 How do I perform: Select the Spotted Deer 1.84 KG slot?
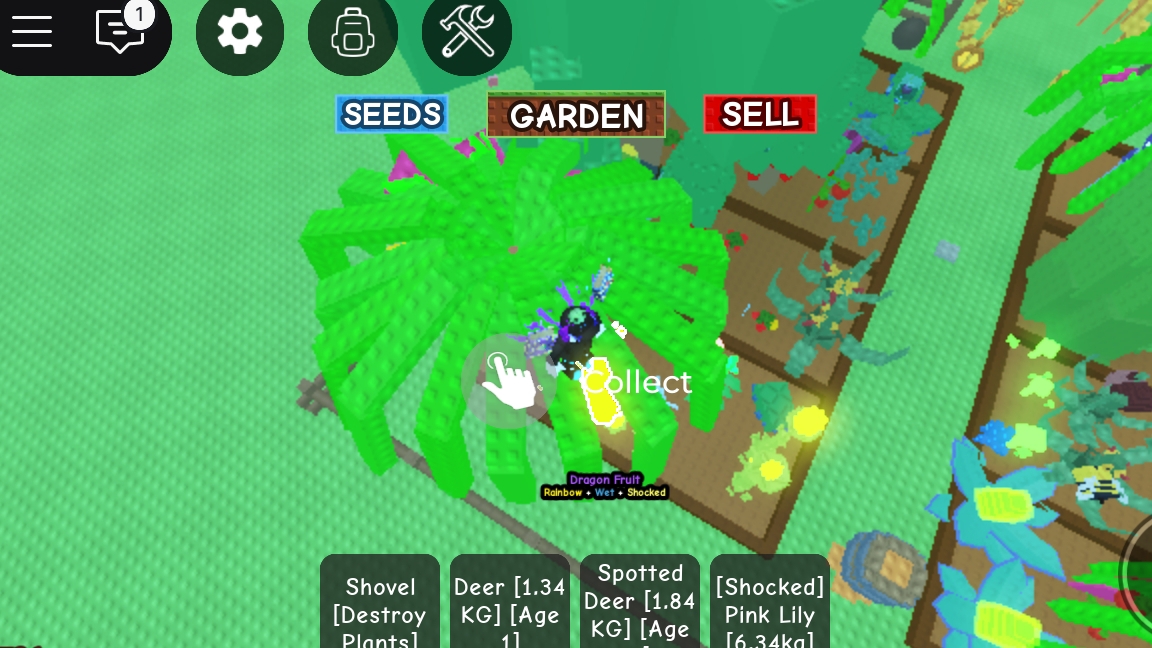click(640, 602)
